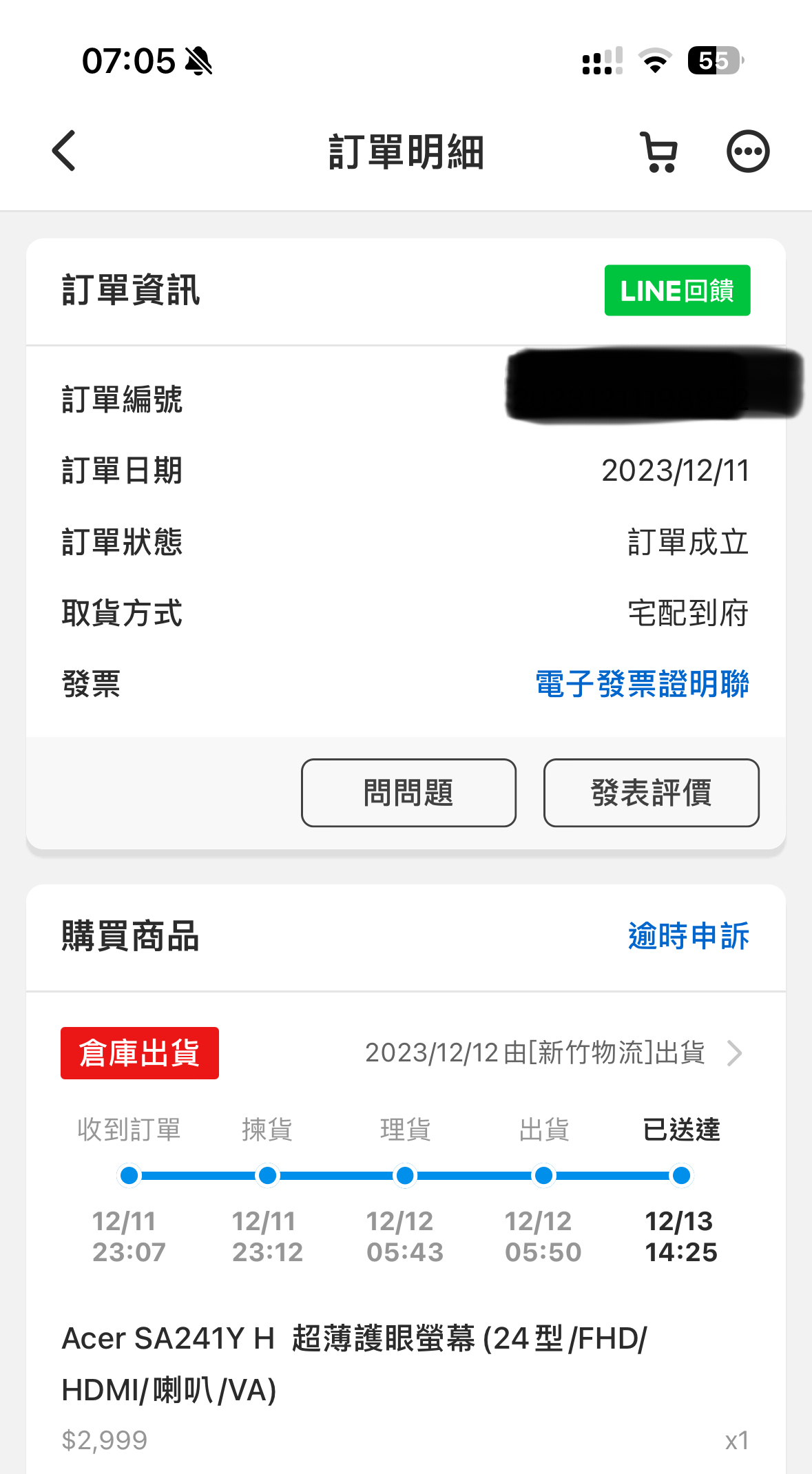Open the 電子發票證明聯 link
Screen dimensions: 812x1474
[x=642, y=684]
